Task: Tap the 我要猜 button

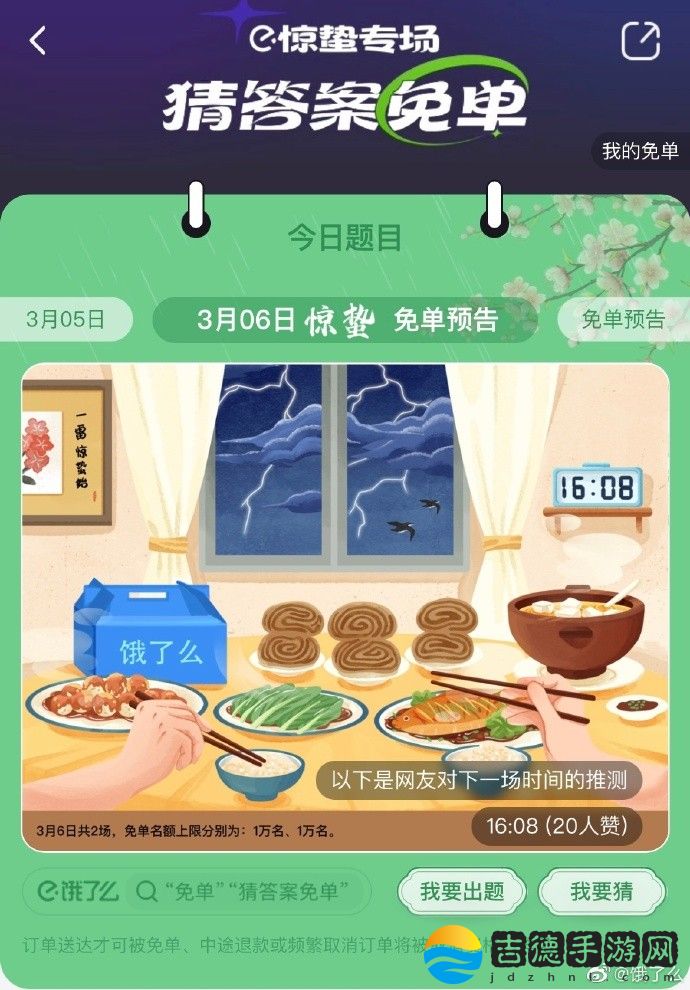Action: (x=602, y=891)
